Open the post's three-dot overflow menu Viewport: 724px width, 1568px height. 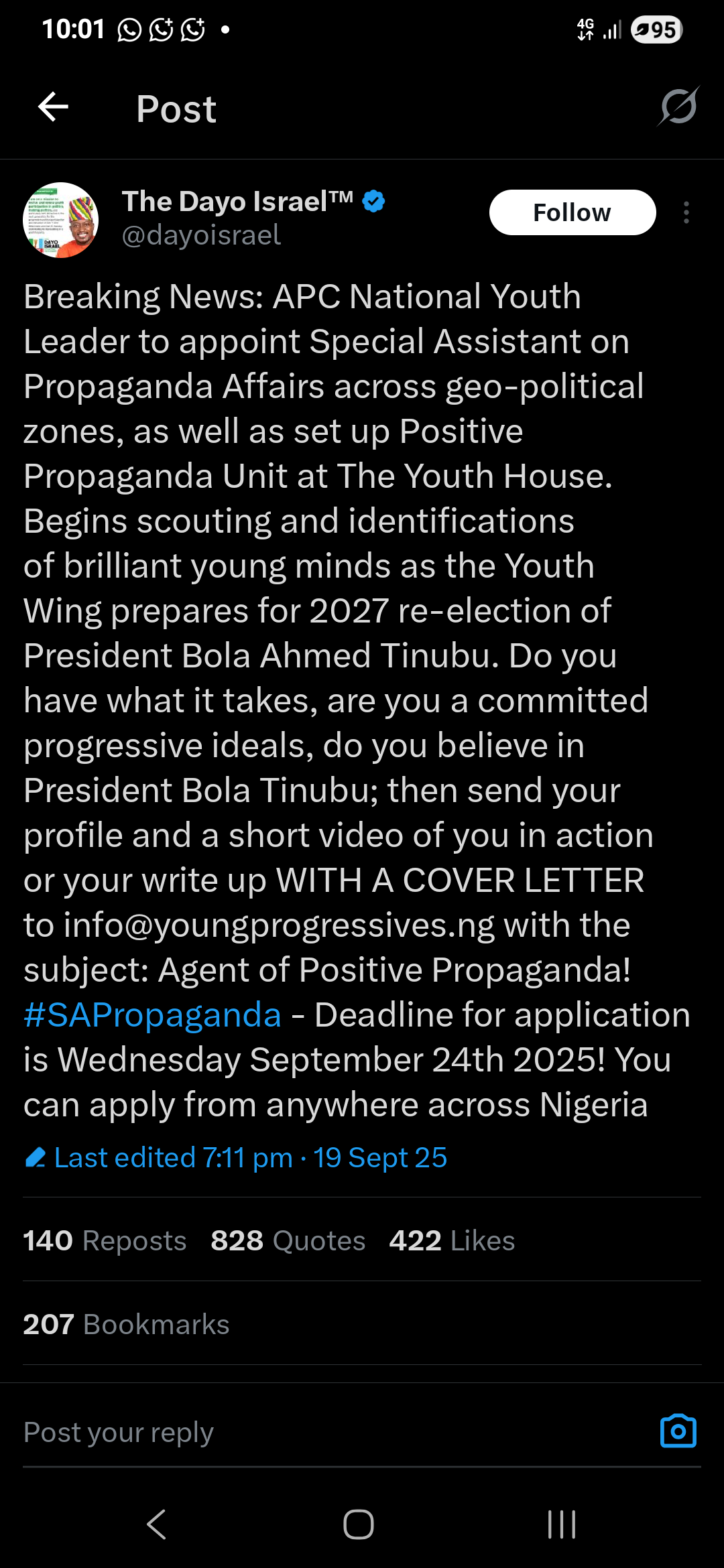(x=686, y=212)
